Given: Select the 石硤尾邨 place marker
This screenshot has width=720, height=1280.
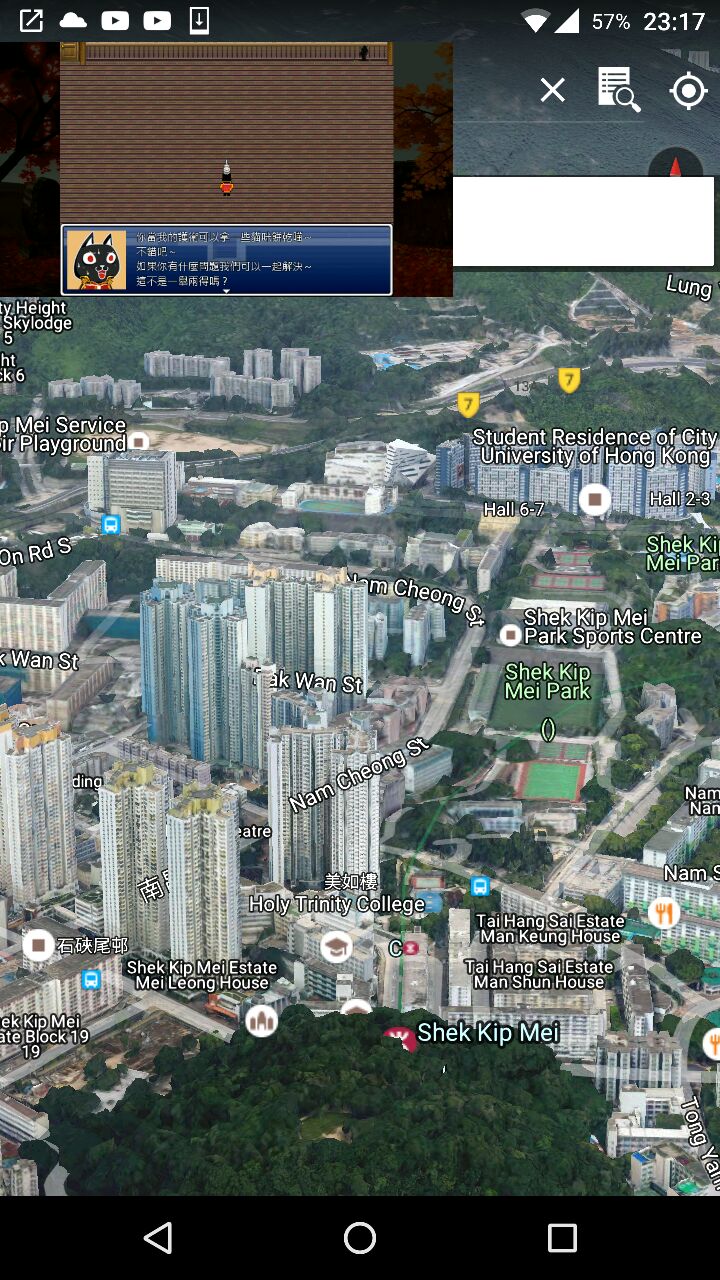Looking at the screenshot, I should 39,944.
